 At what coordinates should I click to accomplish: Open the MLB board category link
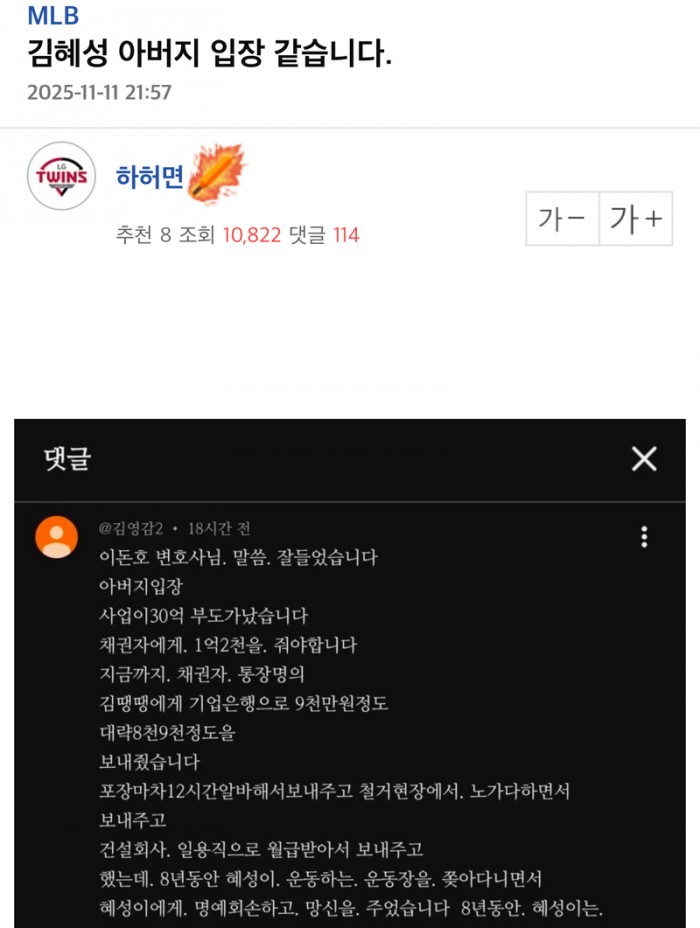(52, 16)
